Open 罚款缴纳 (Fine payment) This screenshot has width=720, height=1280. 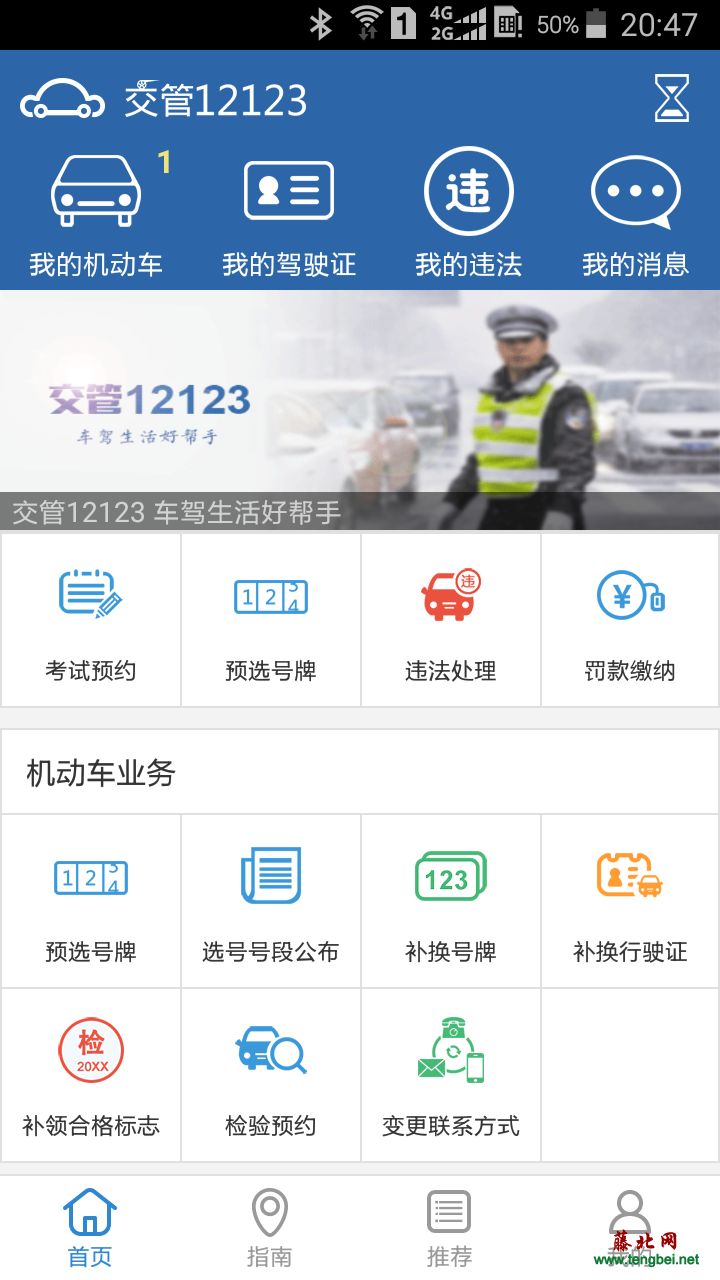point(630,620)
